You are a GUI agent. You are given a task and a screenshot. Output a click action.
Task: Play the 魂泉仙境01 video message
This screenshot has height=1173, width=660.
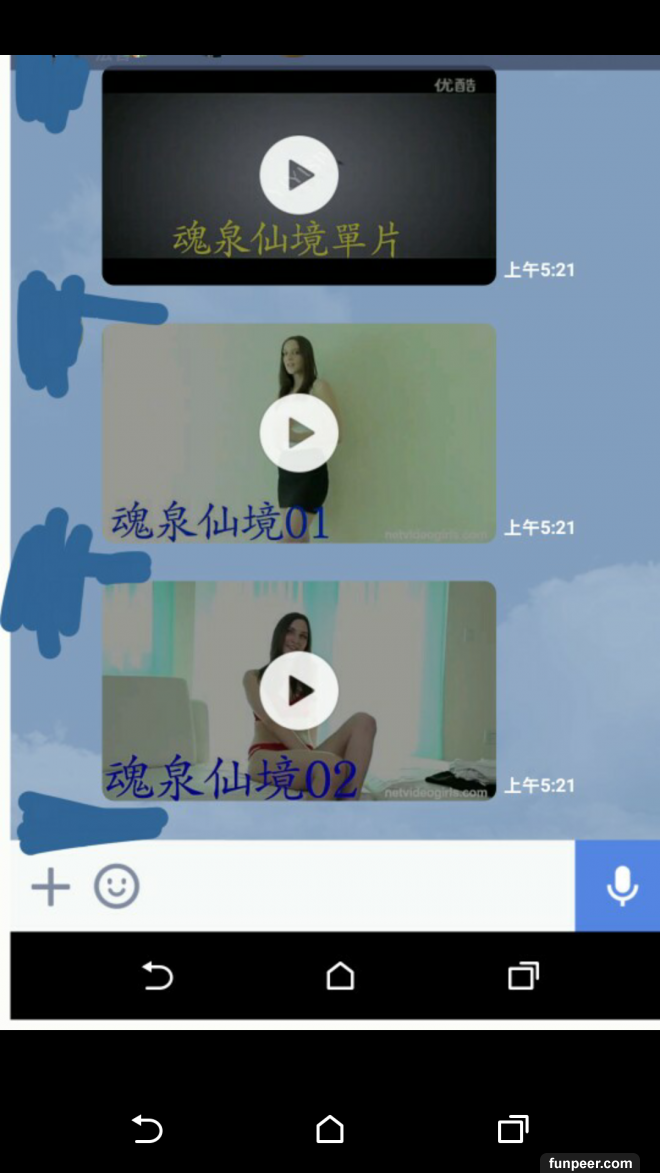[299, 432]
